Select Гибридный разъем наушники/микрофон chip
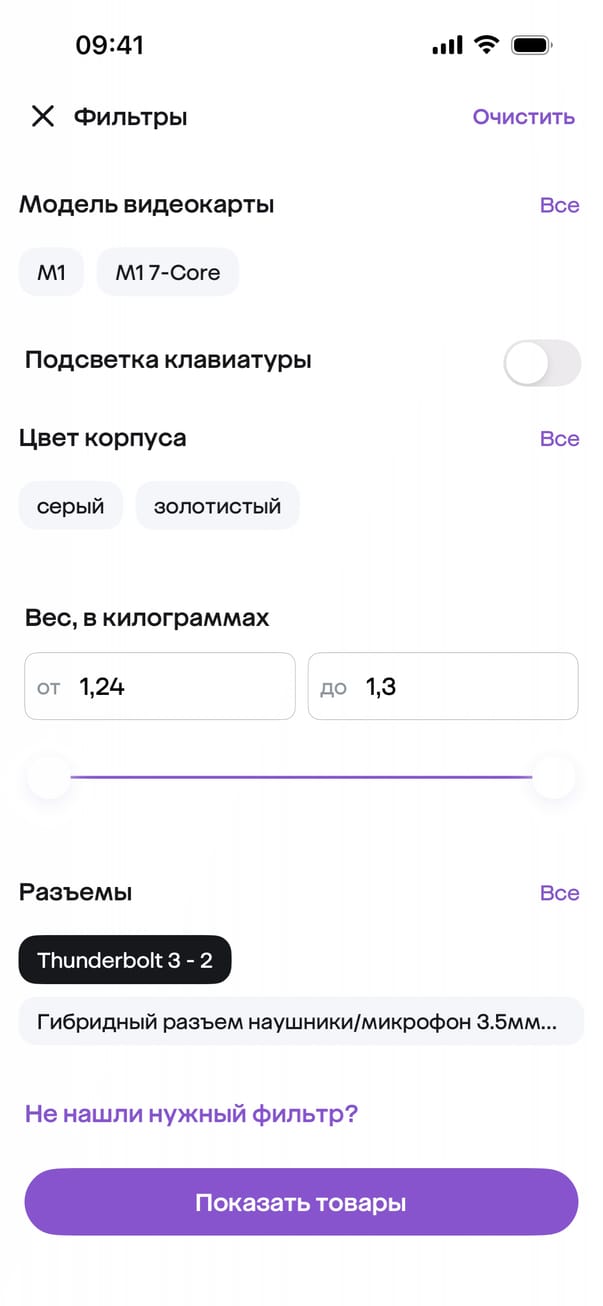 (300, 1022)
